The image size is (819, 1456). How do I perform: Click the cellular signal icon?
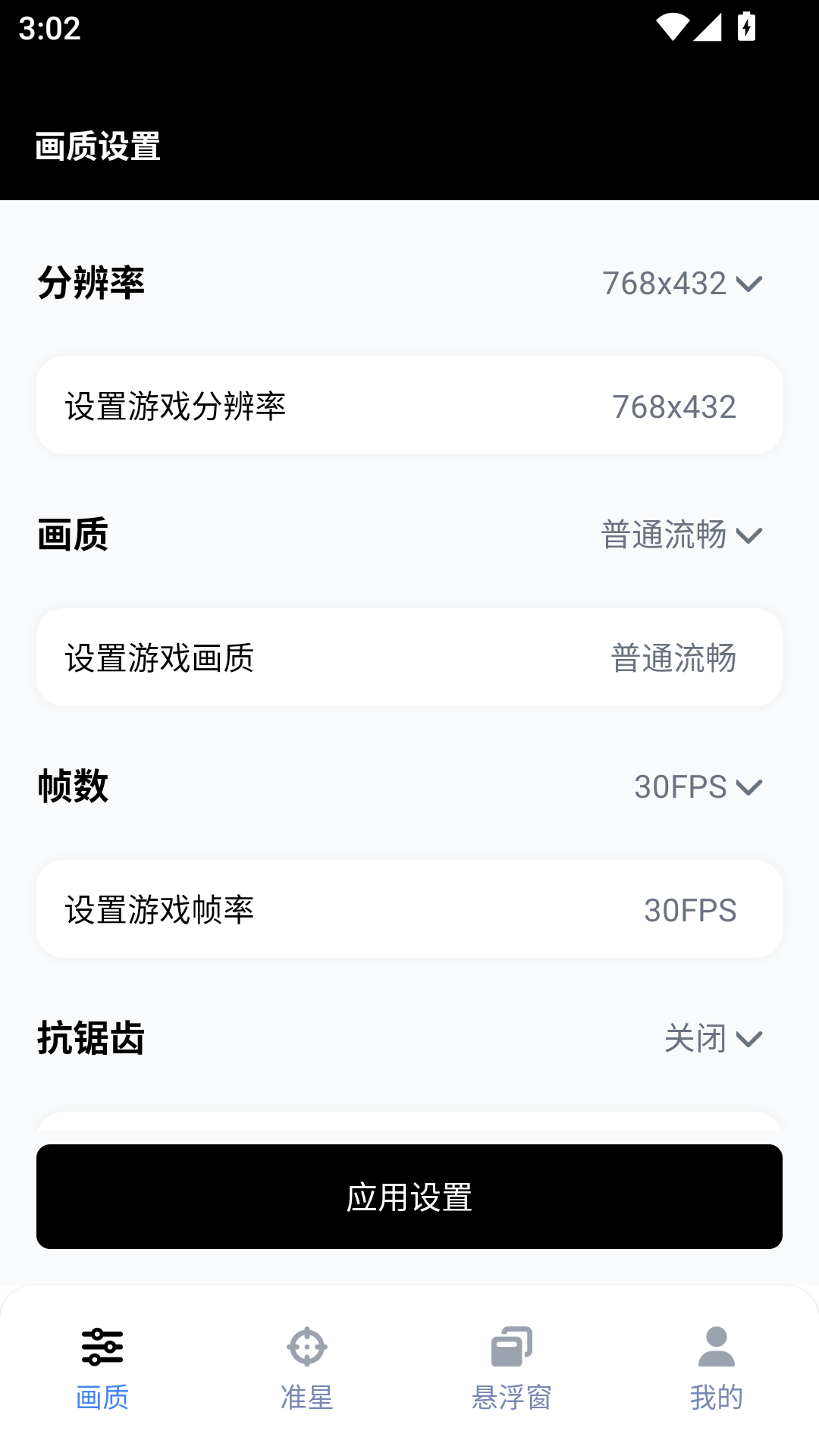click(709, 27)
